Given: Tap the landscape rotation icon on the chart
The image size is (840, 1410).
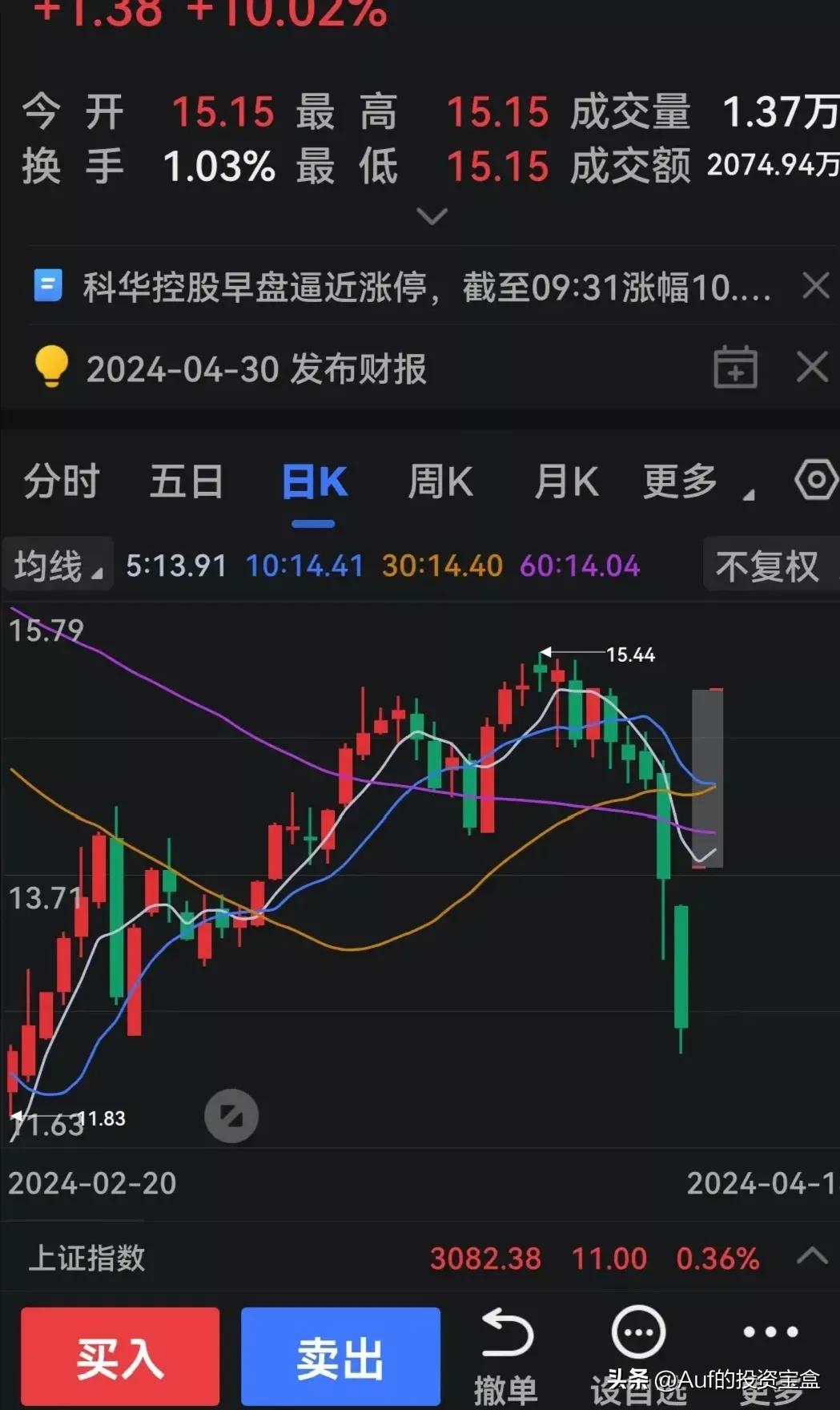Looking at the screenshot, I should pos(230,1116).
